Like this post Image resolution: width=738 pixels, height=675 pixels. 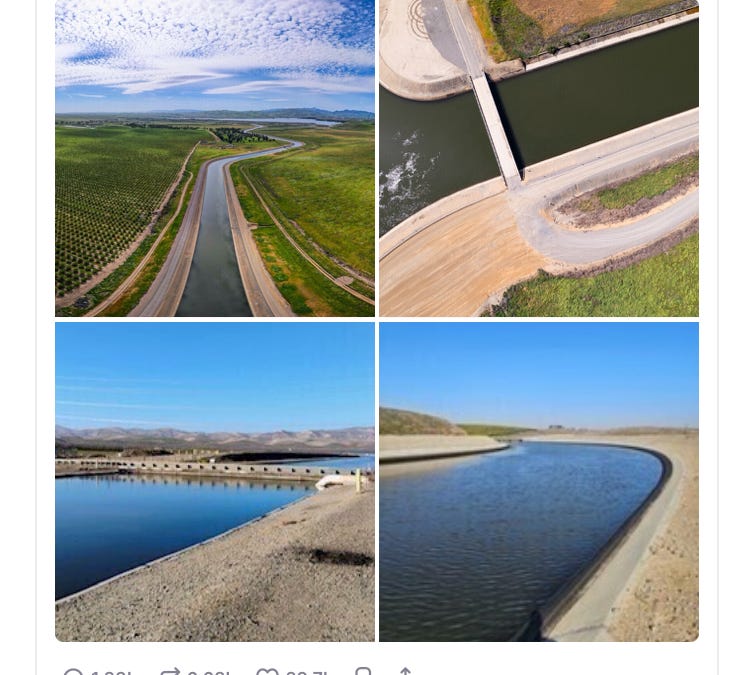tap(267, 672)
